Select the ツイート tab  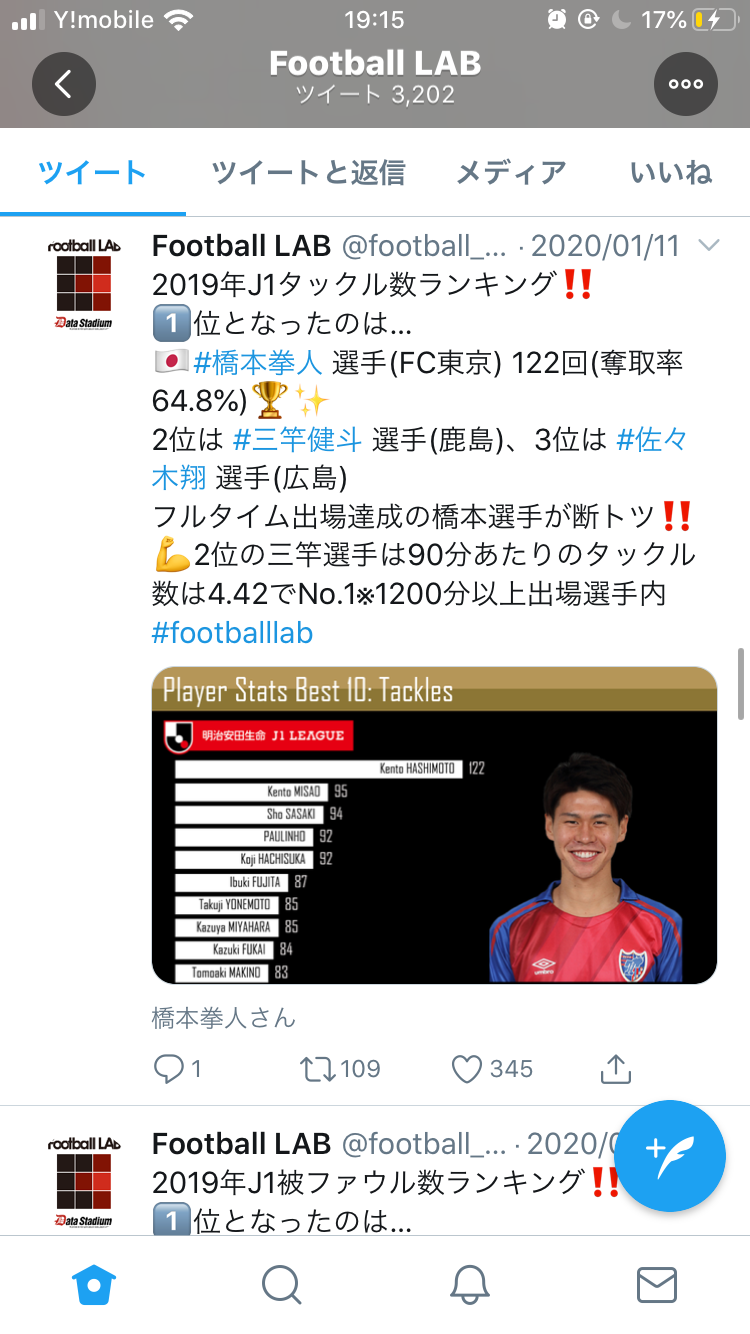click(x=93, y=173)
